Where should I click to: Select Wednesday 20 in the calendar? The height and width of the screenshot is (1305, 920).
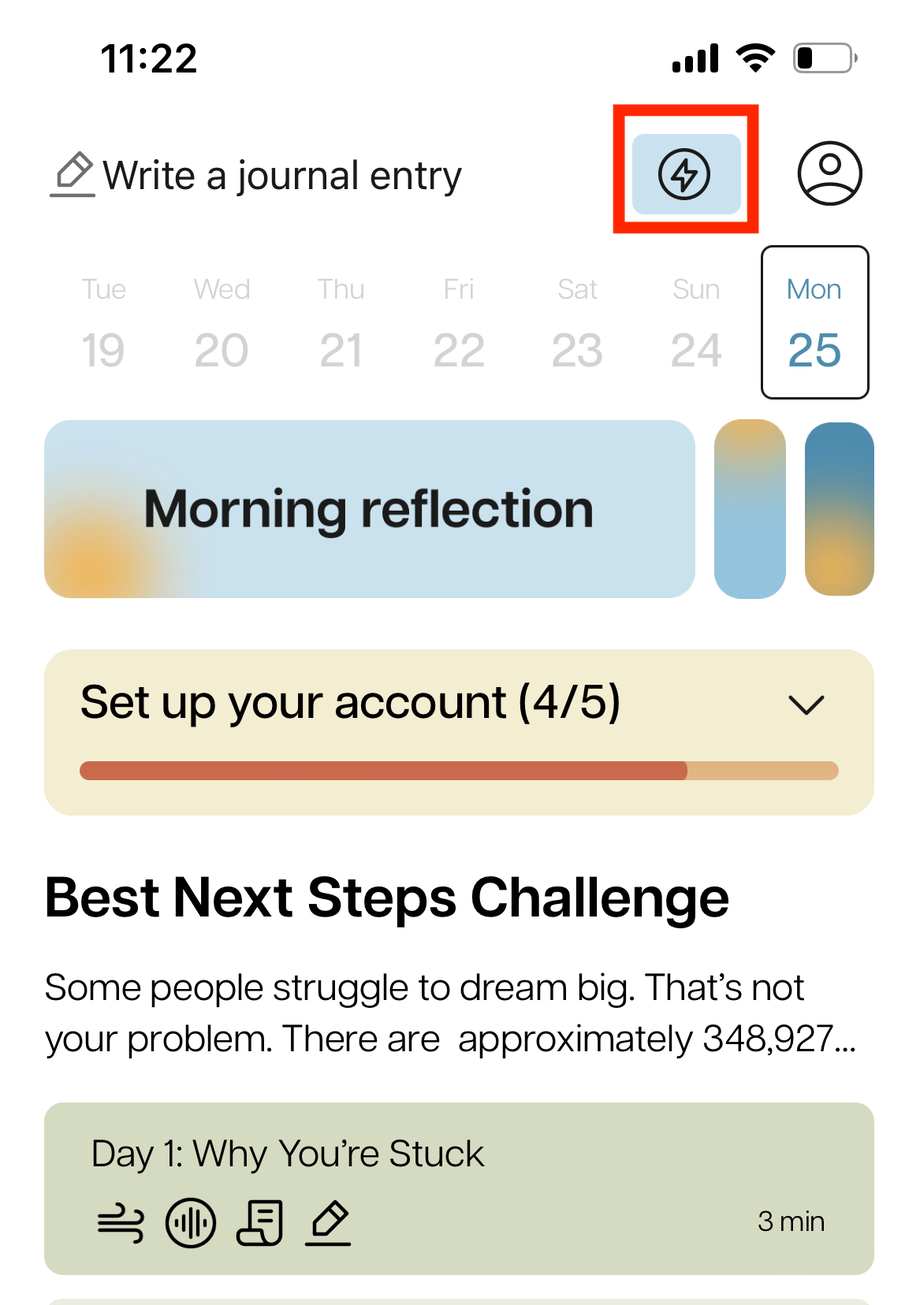coord(221,323)
